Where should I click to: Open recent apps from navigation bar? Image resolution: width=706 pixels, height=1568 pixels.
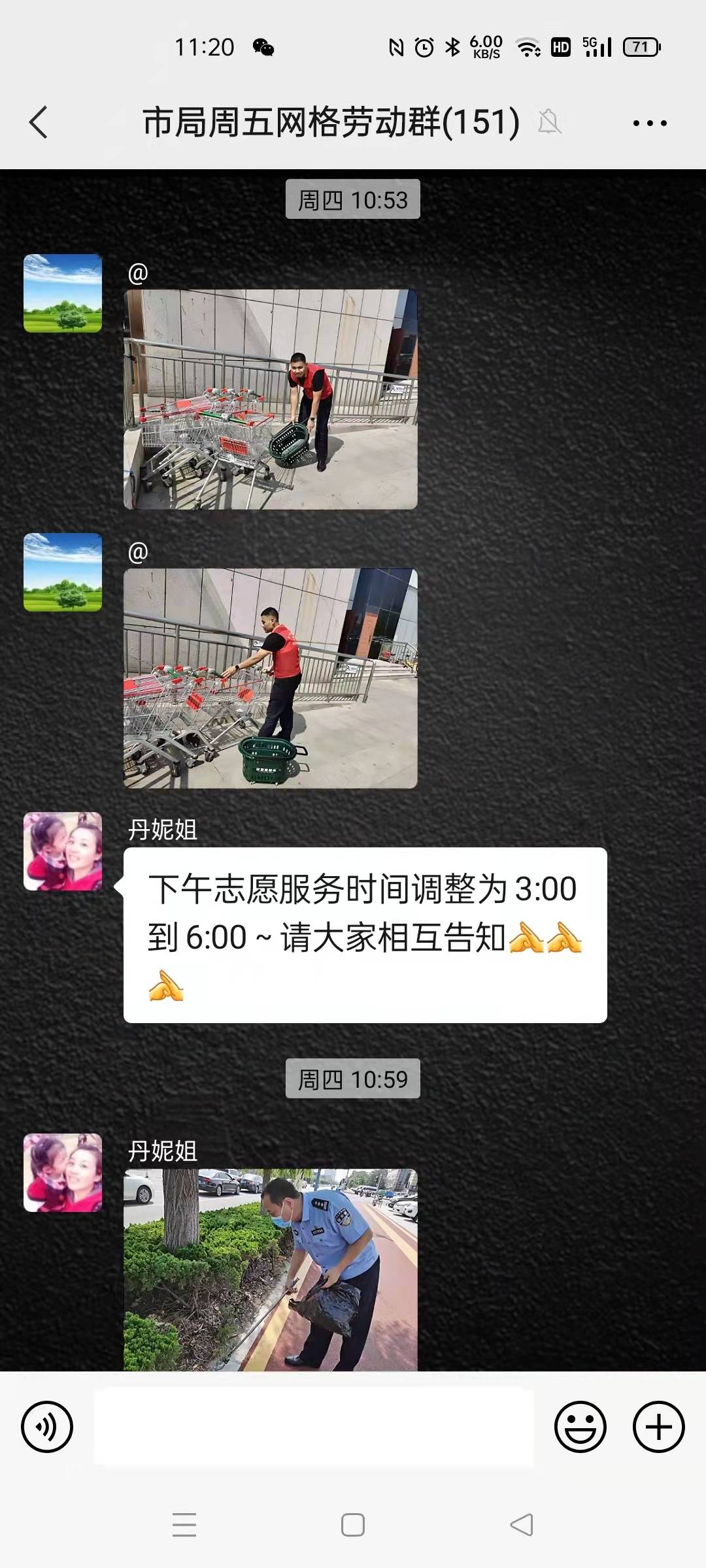184,1525
